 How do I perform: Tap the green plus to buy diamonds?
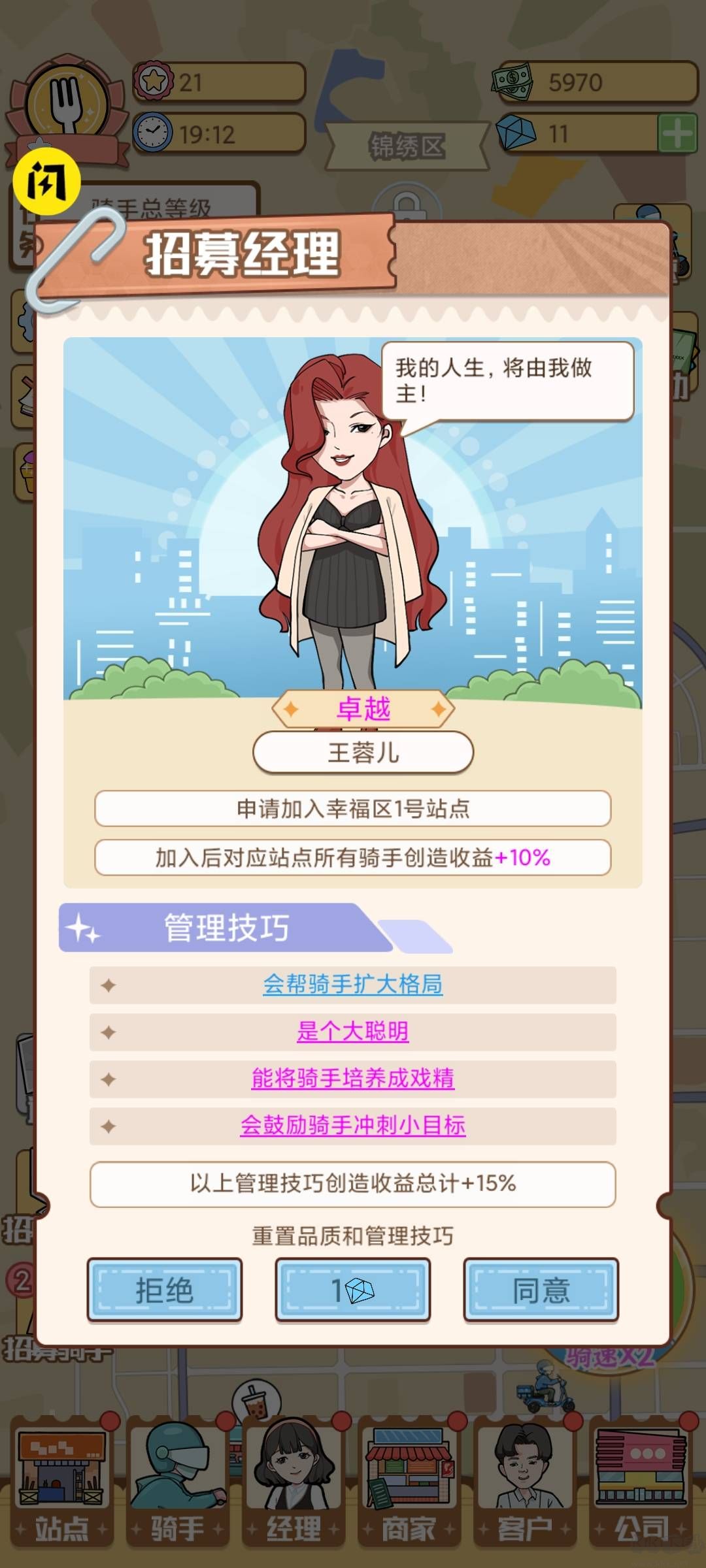(x=676, y=134)
